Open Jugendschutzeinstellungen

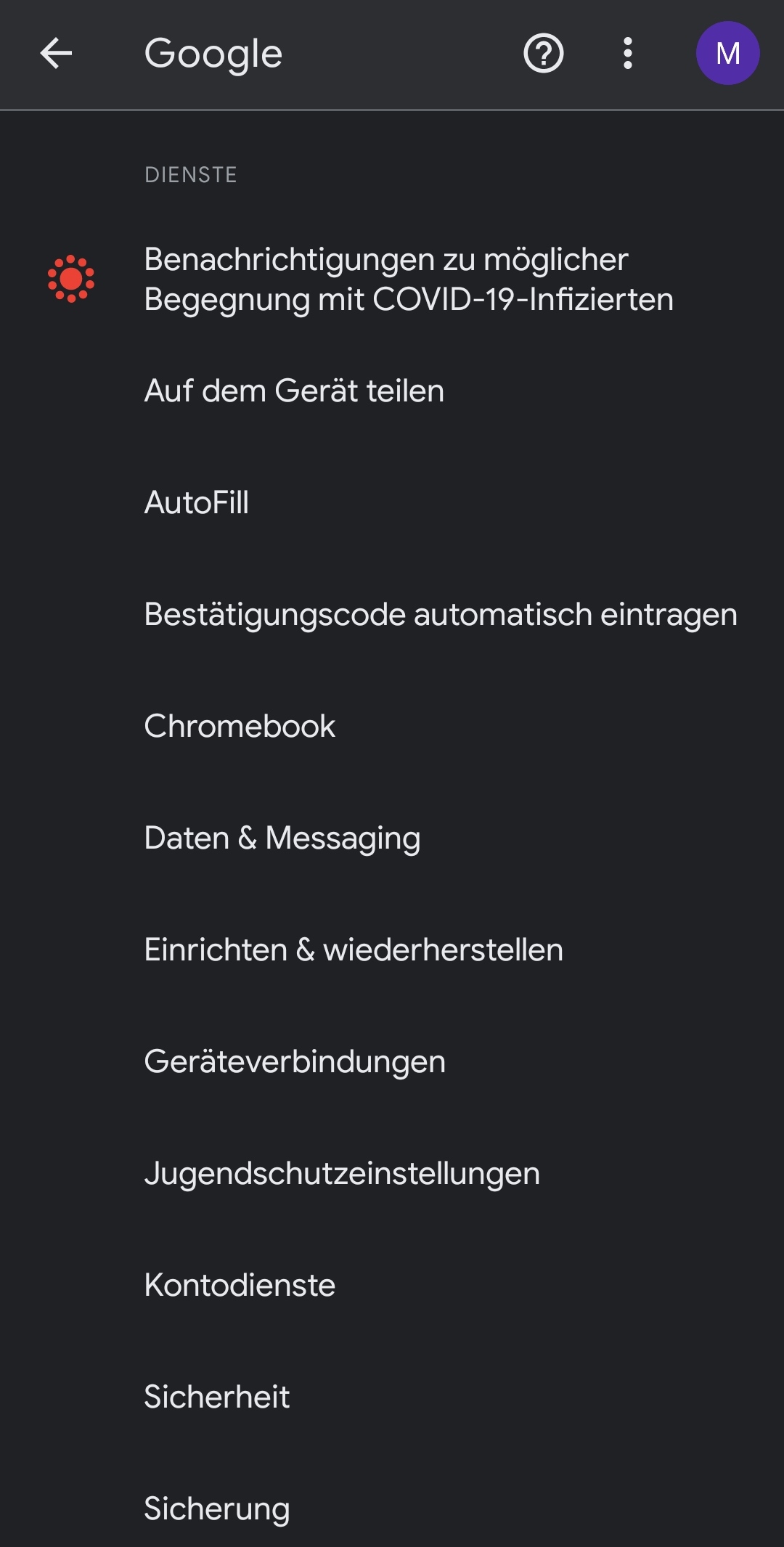[x=392, y=1174]
